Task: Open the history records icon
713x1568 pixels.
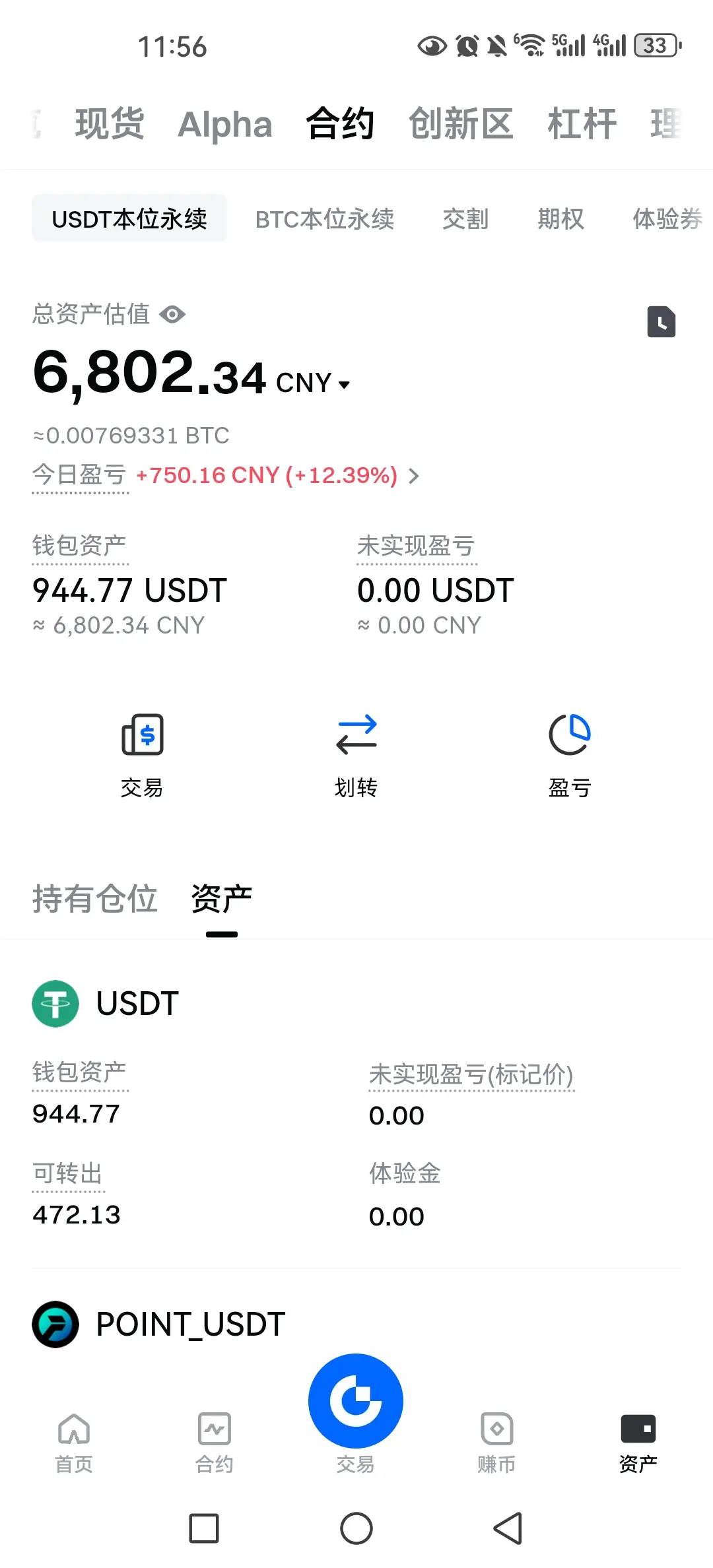Action: pyautogui.click(x=661, y=322)
